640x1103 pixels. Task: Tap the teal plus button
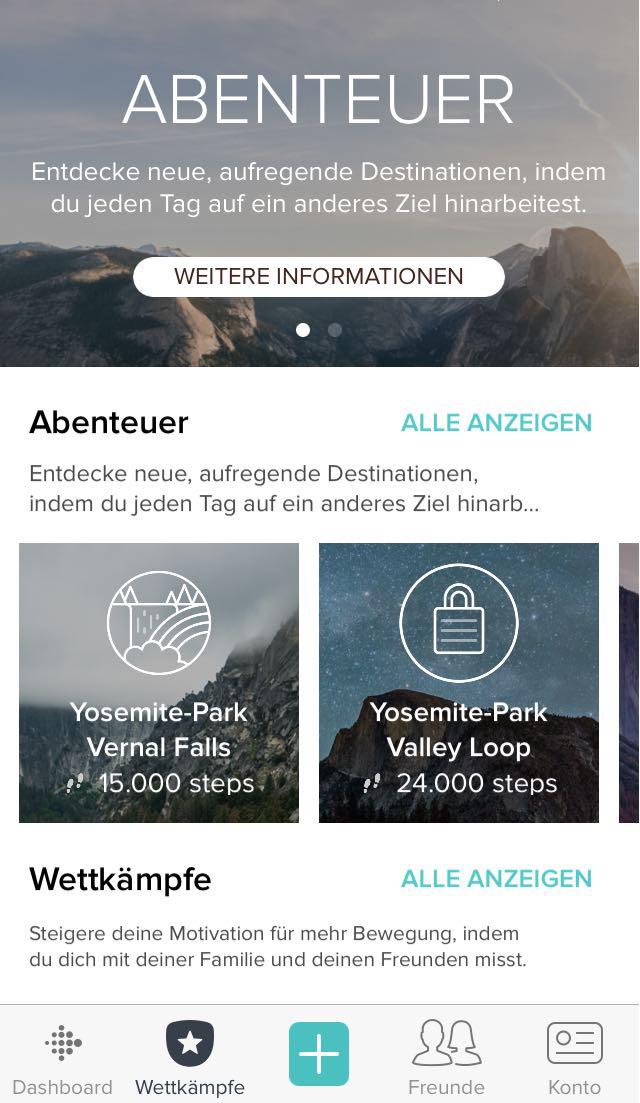[319, 1054]
